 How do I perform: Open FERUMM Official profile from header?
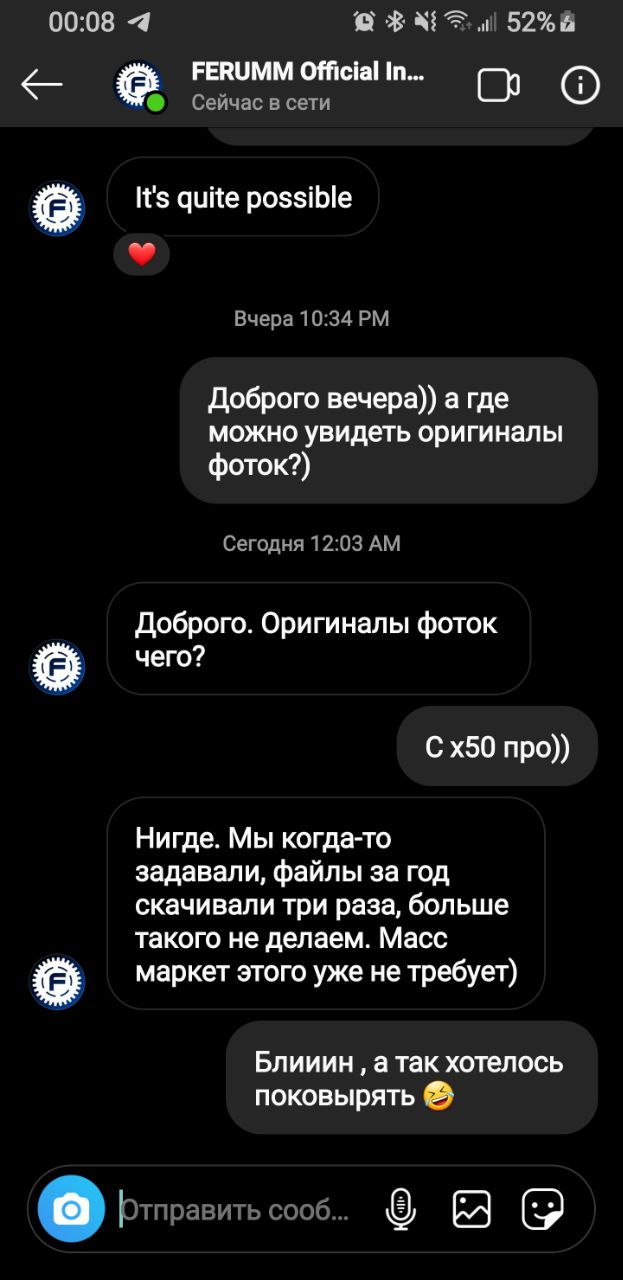(x=306, y=86)
